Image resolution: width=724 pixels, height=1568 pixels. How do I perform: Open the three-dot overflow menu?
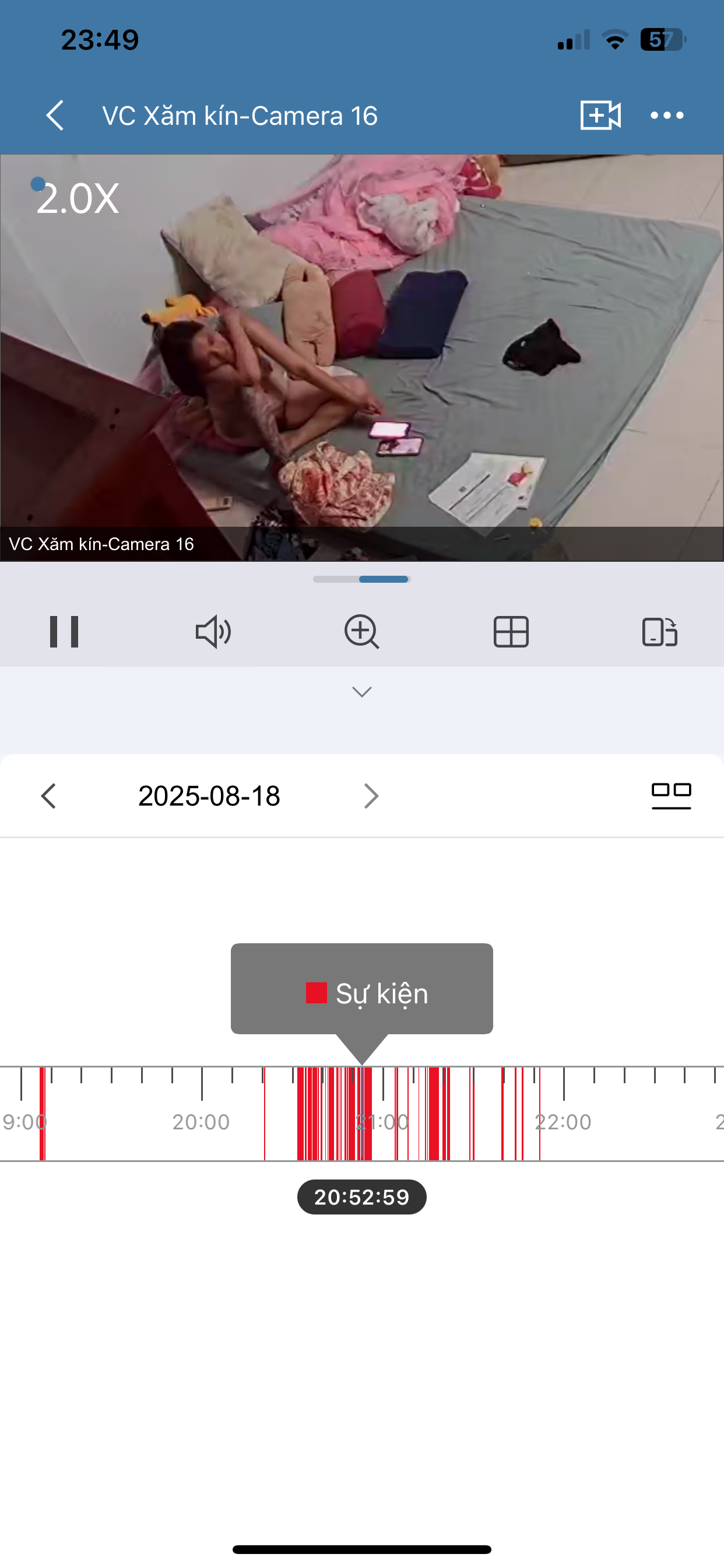pos(667,115)
